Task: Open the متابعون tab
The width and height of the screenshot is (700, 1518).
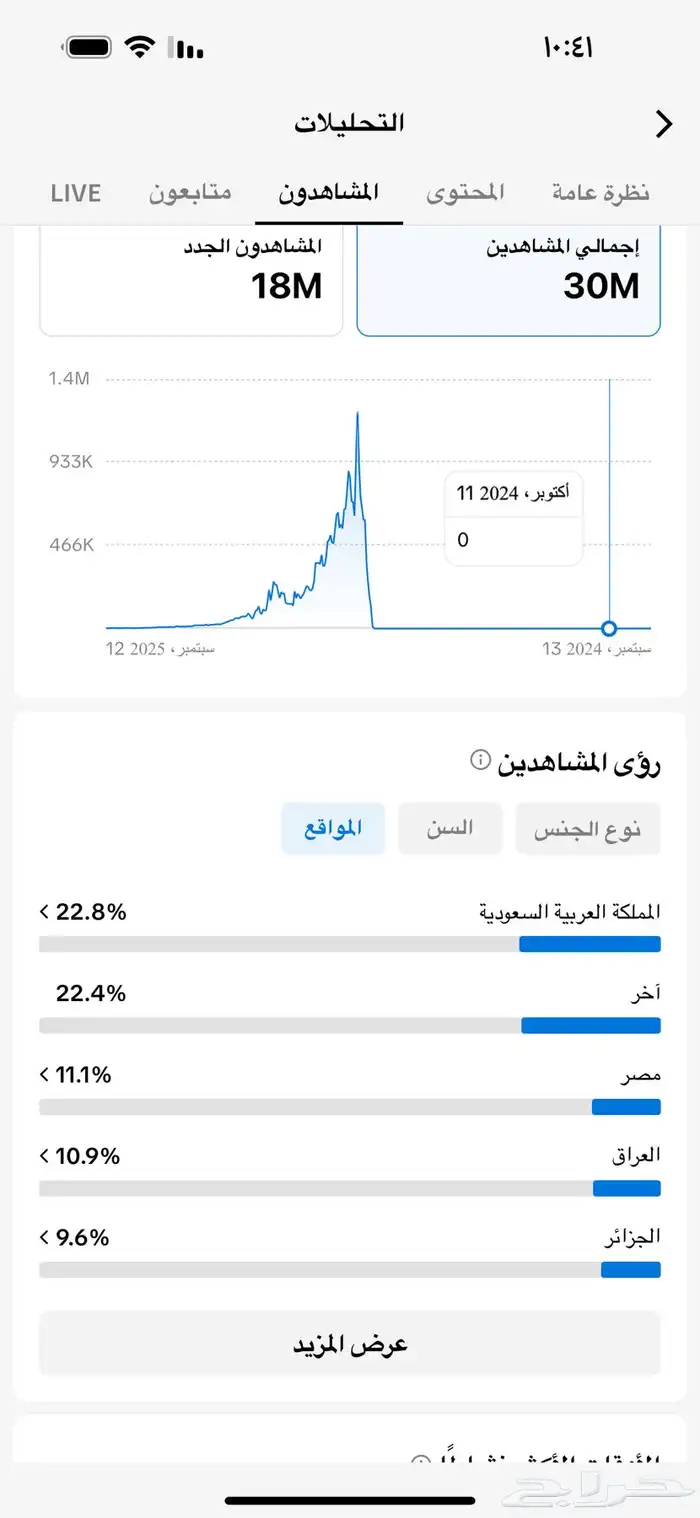Action: point(190,192)
